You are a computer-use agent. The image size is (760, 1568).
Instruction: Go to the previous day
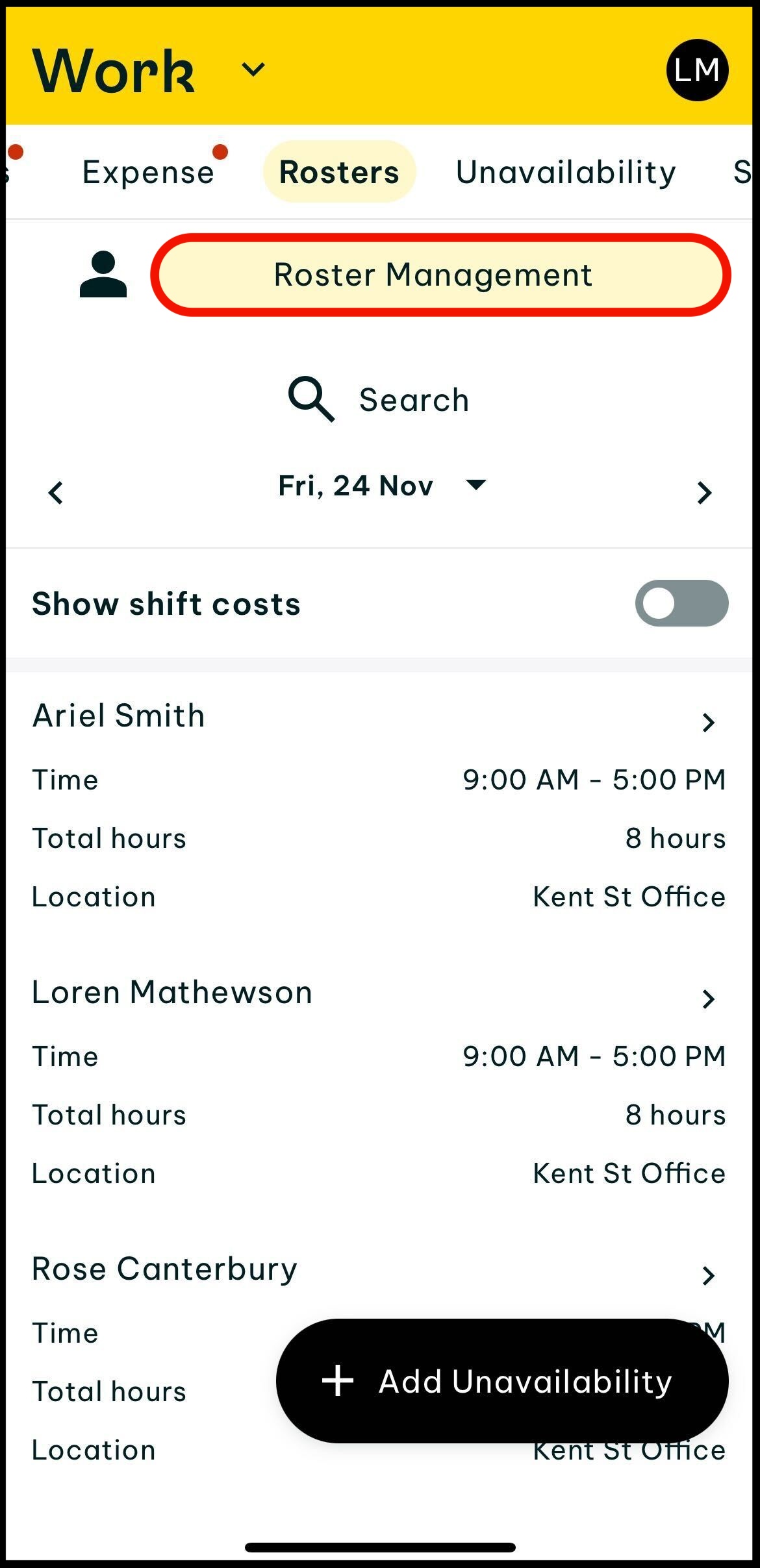[x=56, y=493]
